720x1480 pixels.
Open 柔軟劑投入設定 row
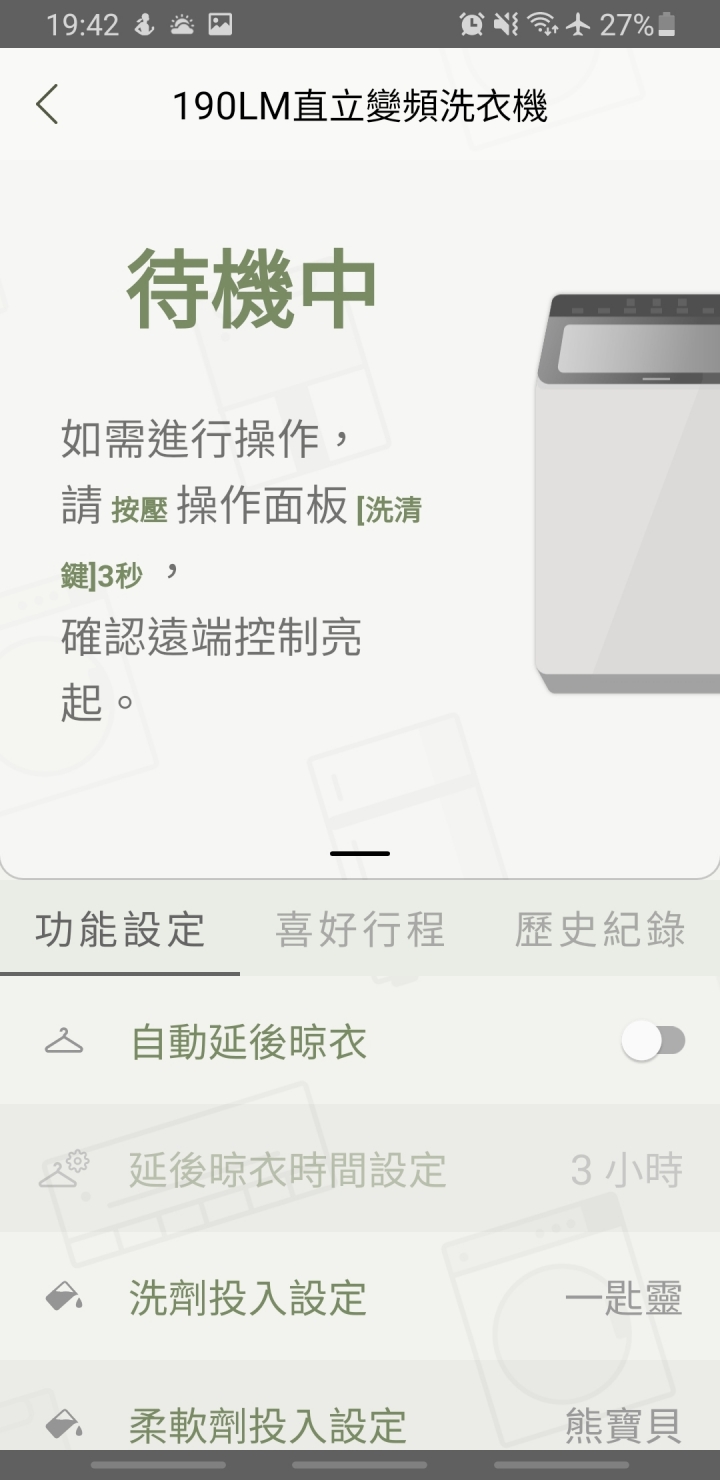[360, 1424]
